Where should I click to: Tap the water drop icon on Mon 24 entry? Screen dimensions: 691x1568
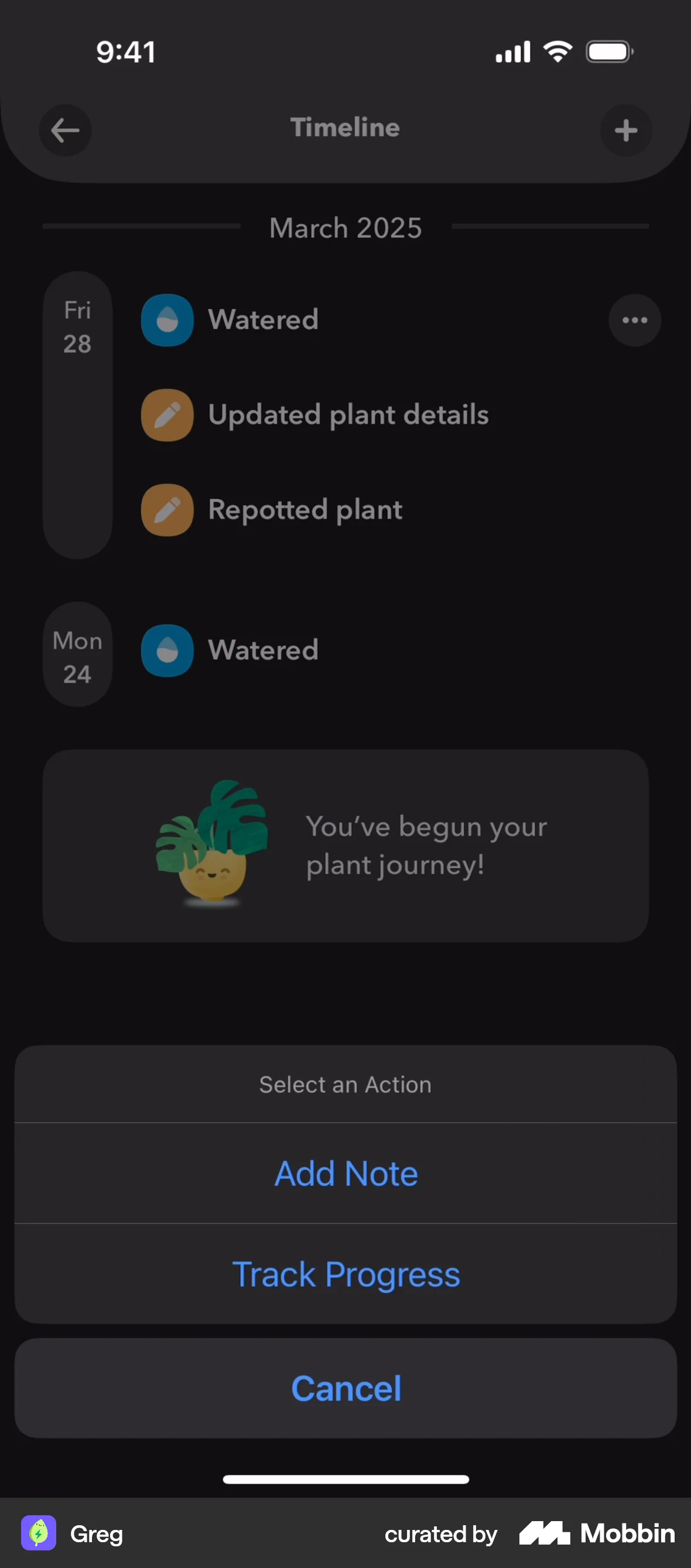click(167, 650)
